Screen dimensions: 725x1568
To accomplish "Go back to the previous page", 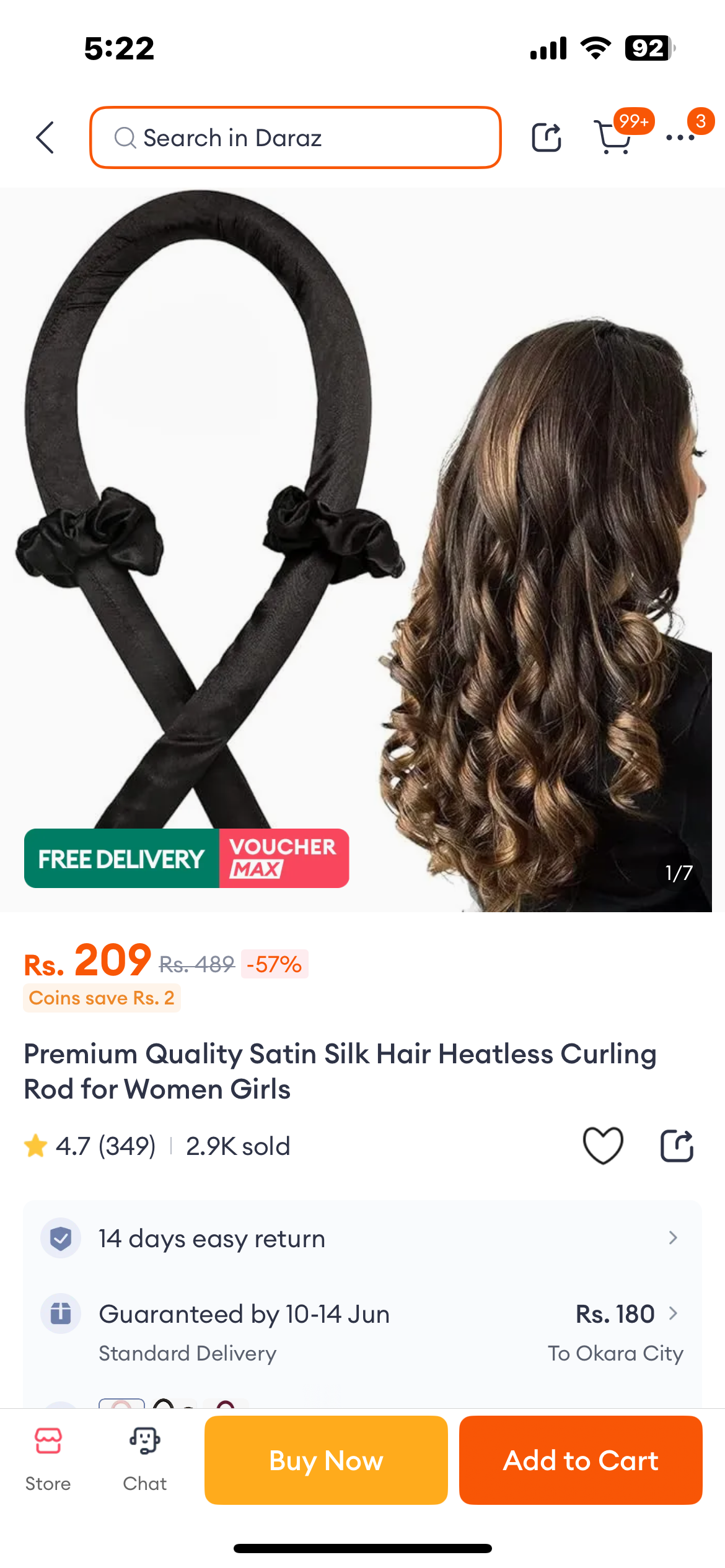I will pyautogui.click(x=45, y=137).
